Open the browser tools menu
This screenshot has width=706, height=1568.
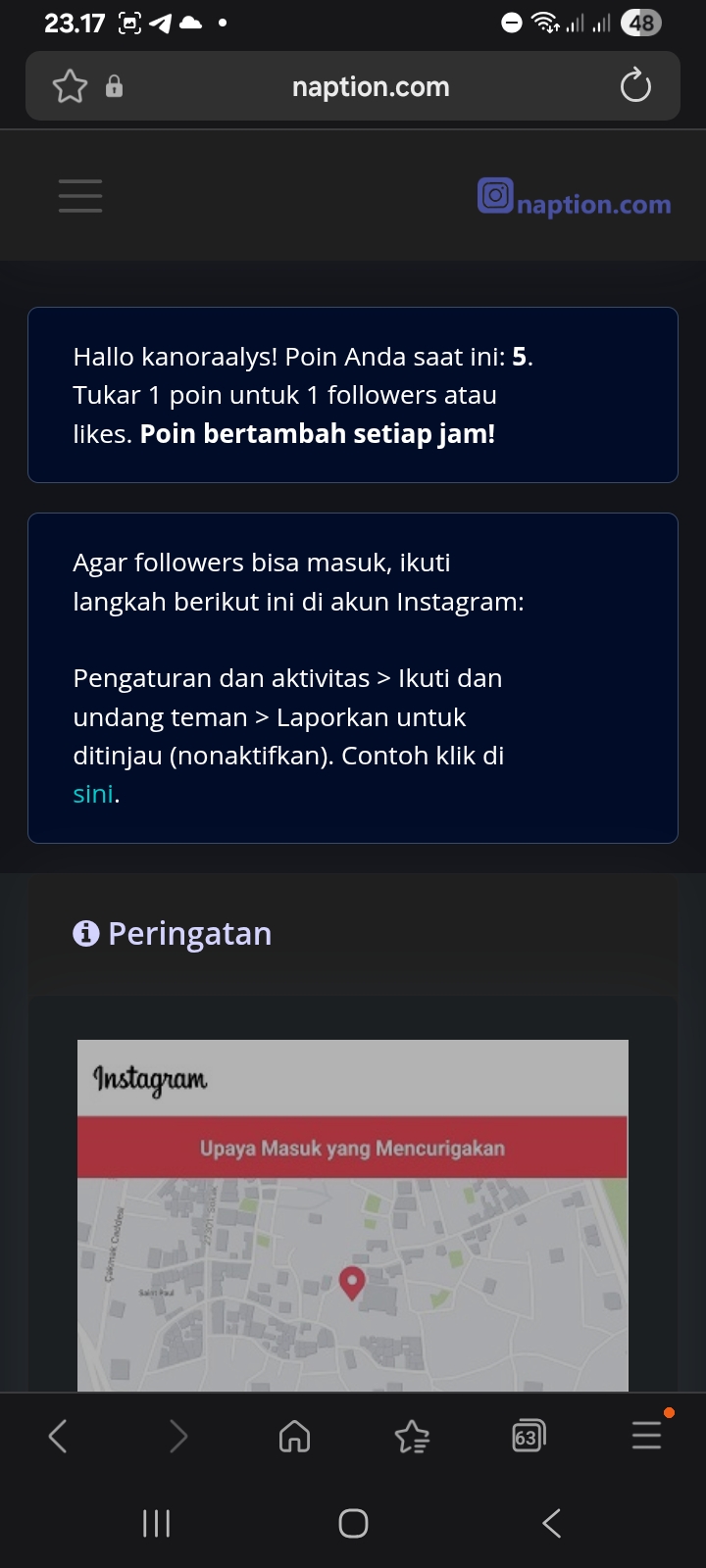point(646,1437)
